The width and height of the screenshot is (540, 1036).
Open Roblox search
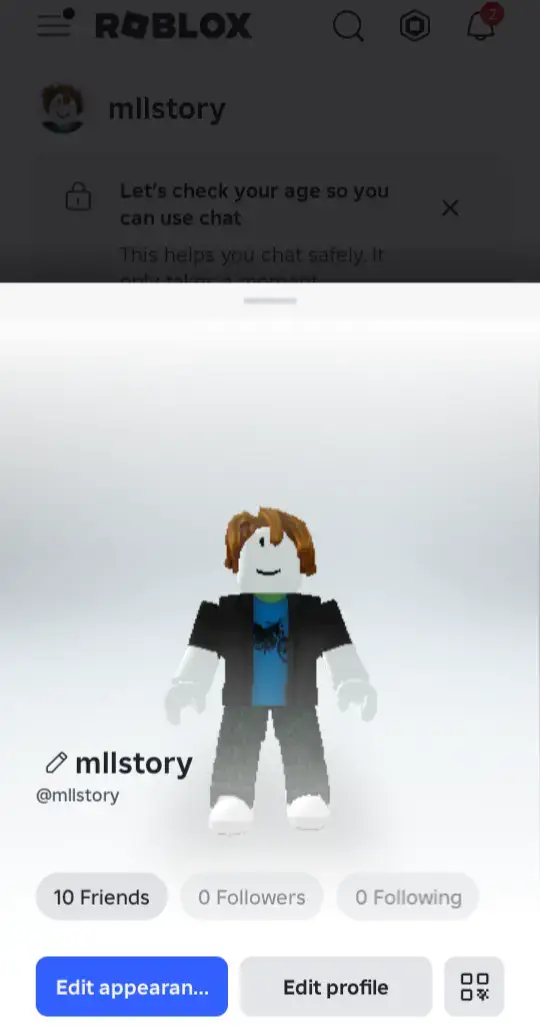348,26
